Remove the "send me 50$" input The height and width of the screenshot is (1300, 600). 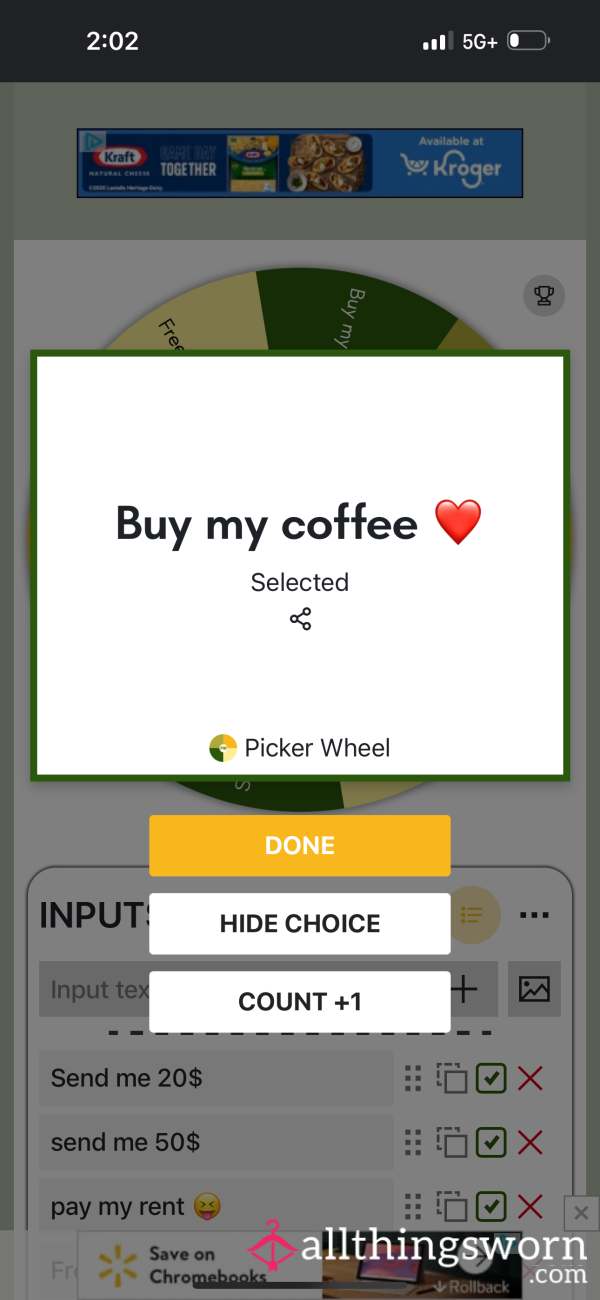tap(530, 1142)
